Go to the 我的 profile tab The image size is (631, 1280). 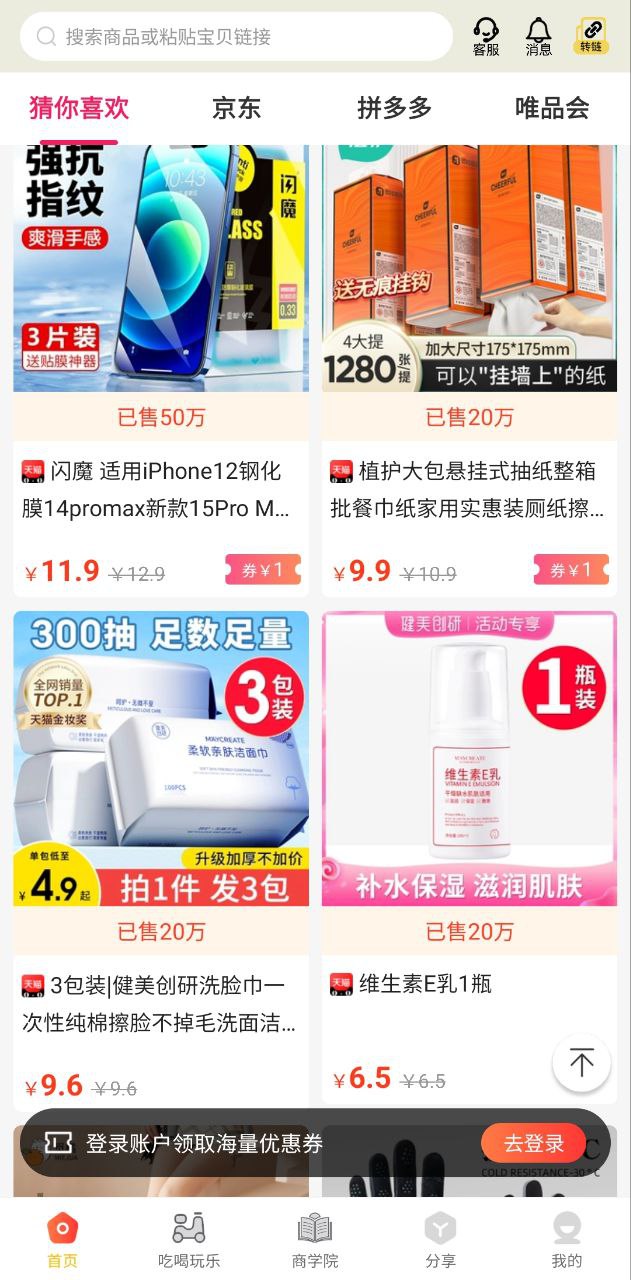coord(567,1239)
